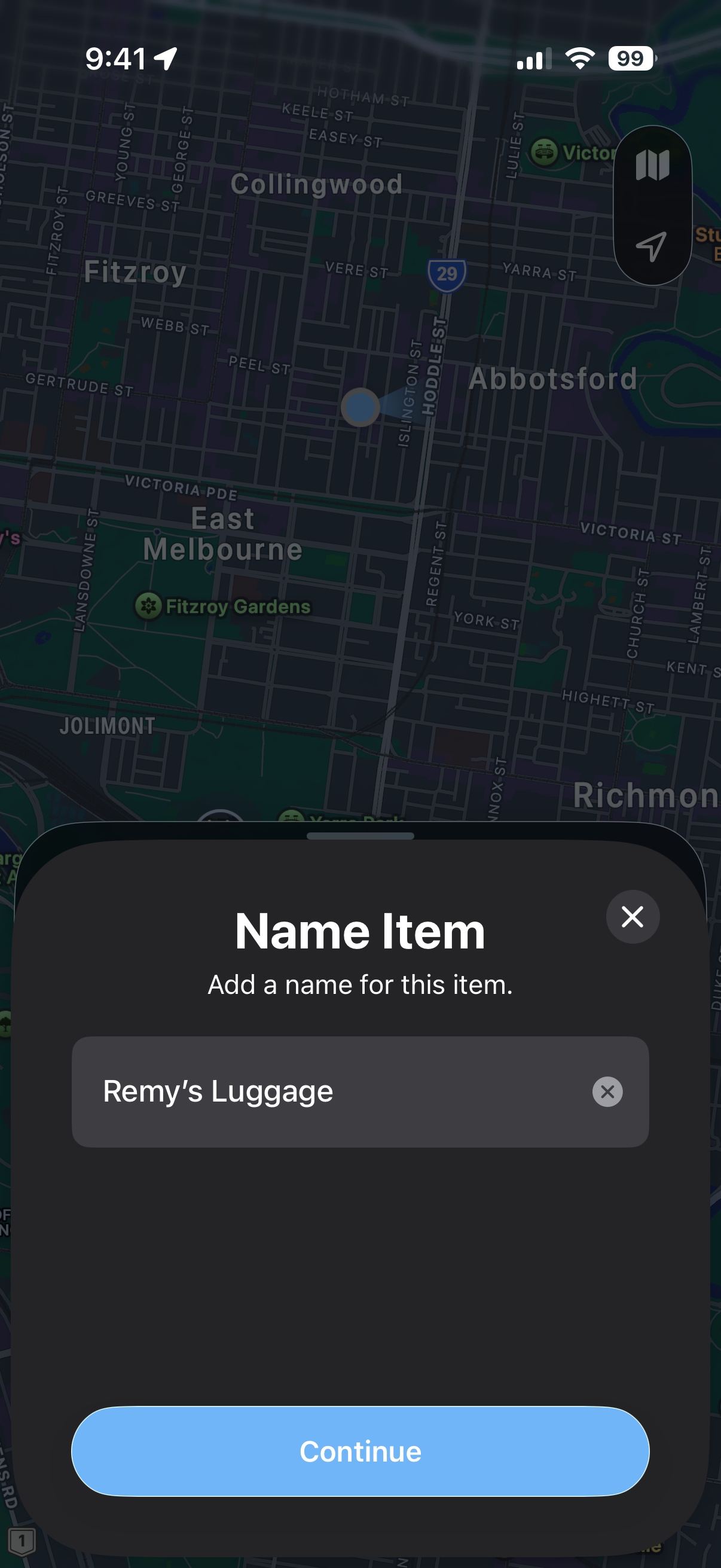Image resolution: width=721 pixels, height=1568 pixels.
Task: Close the Name Item sheet
Action: click(632, 916)
